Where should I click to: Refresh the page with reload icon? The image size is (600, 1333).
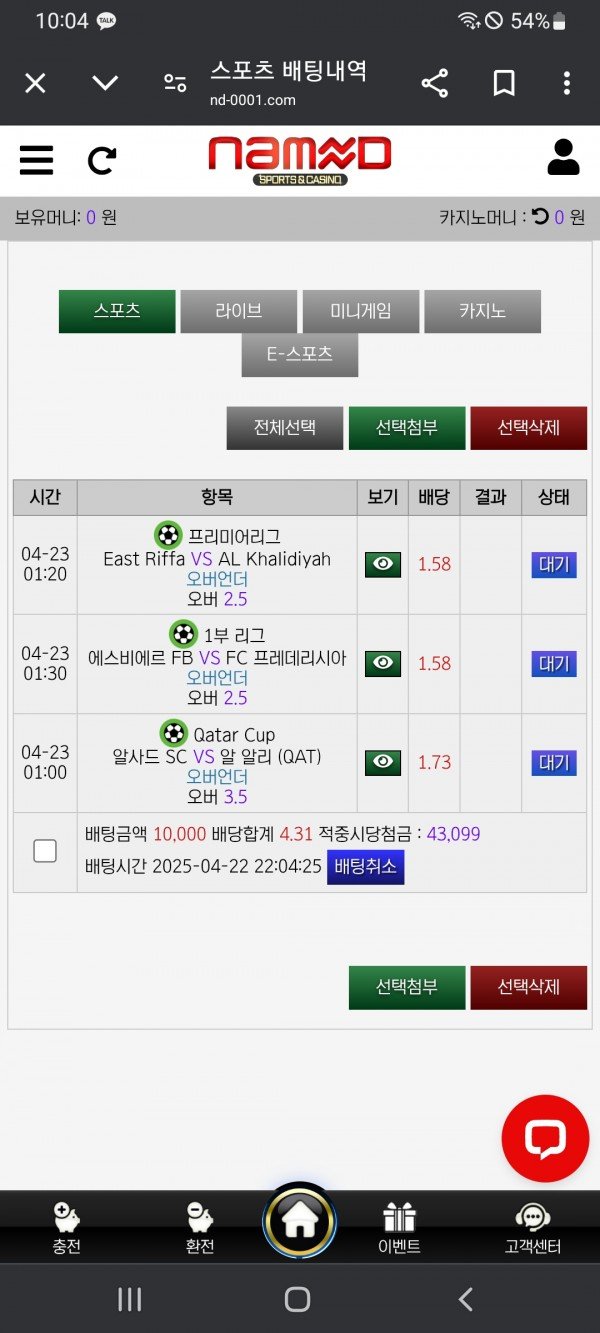pyautogui.click(x=102, y=160)
